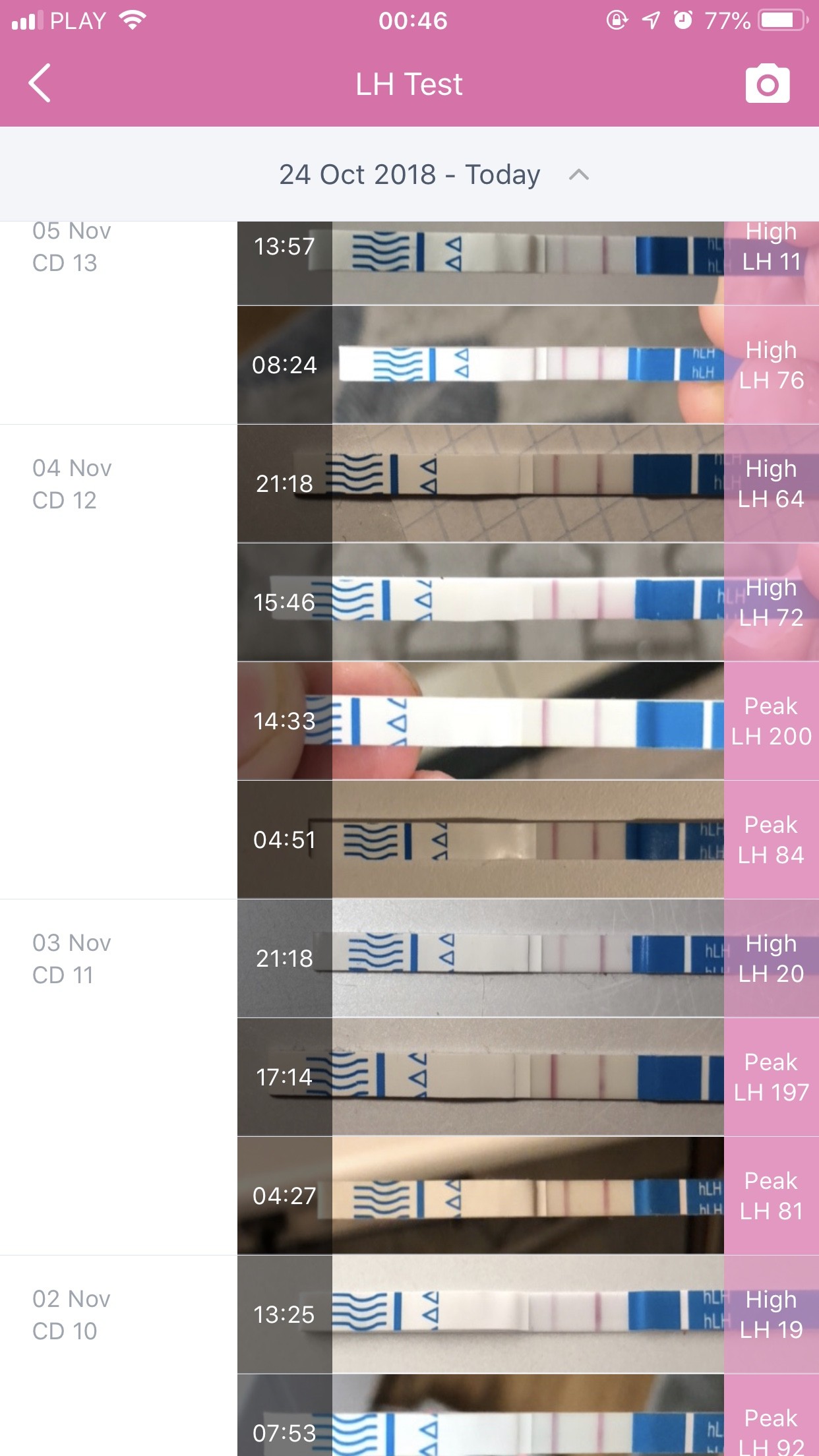View the 21:18 test reading LH 64
Image resolution: width=819 pixels, height=1456 pixels.
[528, 483]
